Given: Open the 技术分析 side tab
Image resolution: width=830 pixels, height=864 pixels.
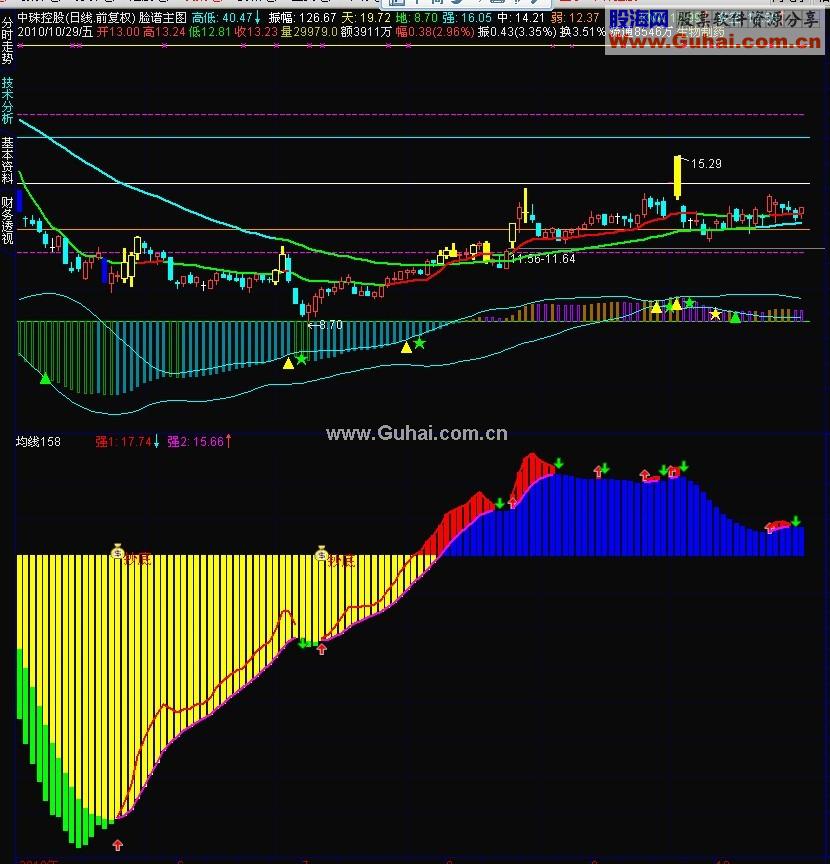Looking at the screenshot, I should pyautogui.click(x=8, y=100).
